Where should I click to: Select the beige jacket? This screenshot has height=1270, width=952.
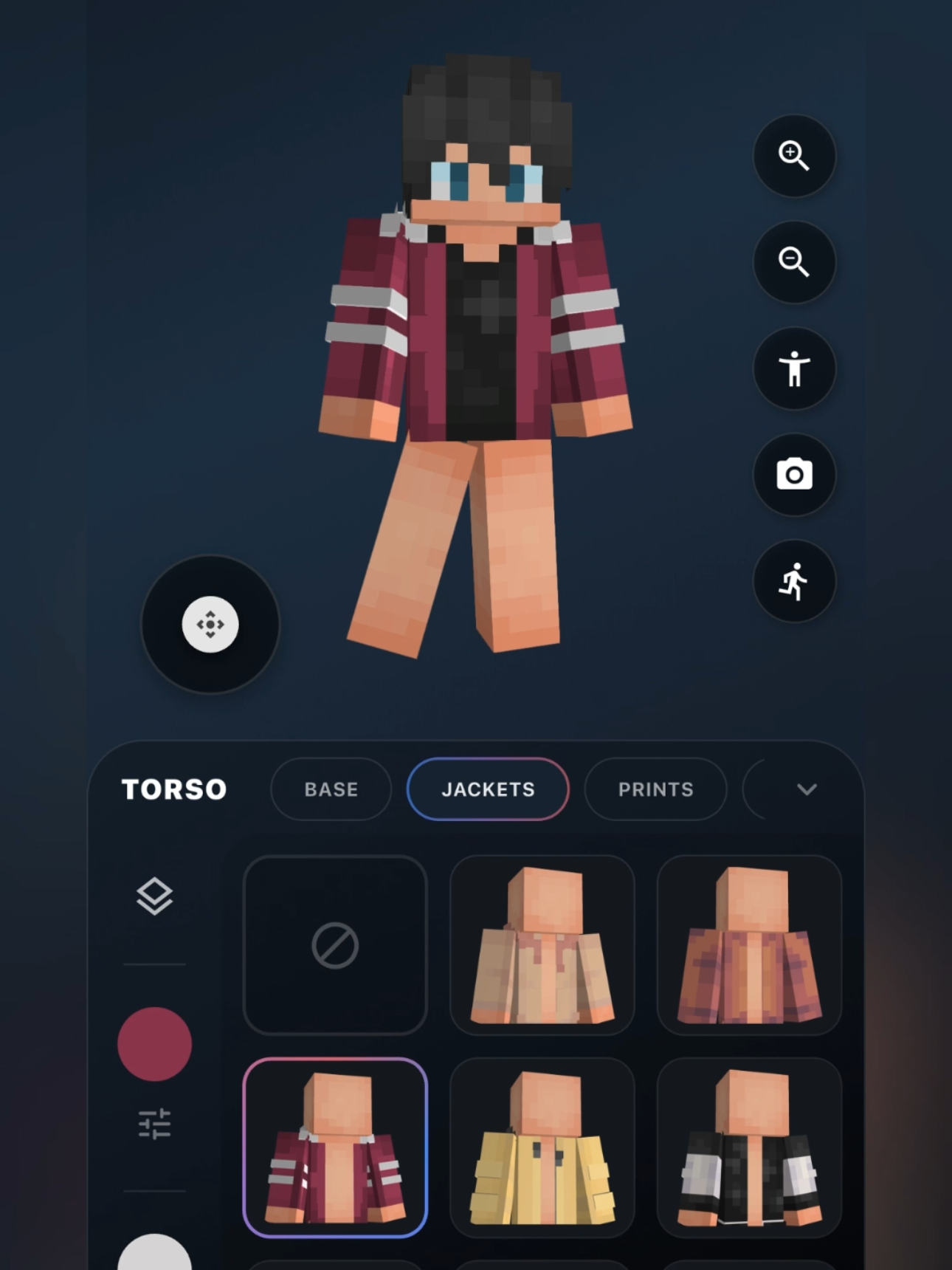pos(542,945)
